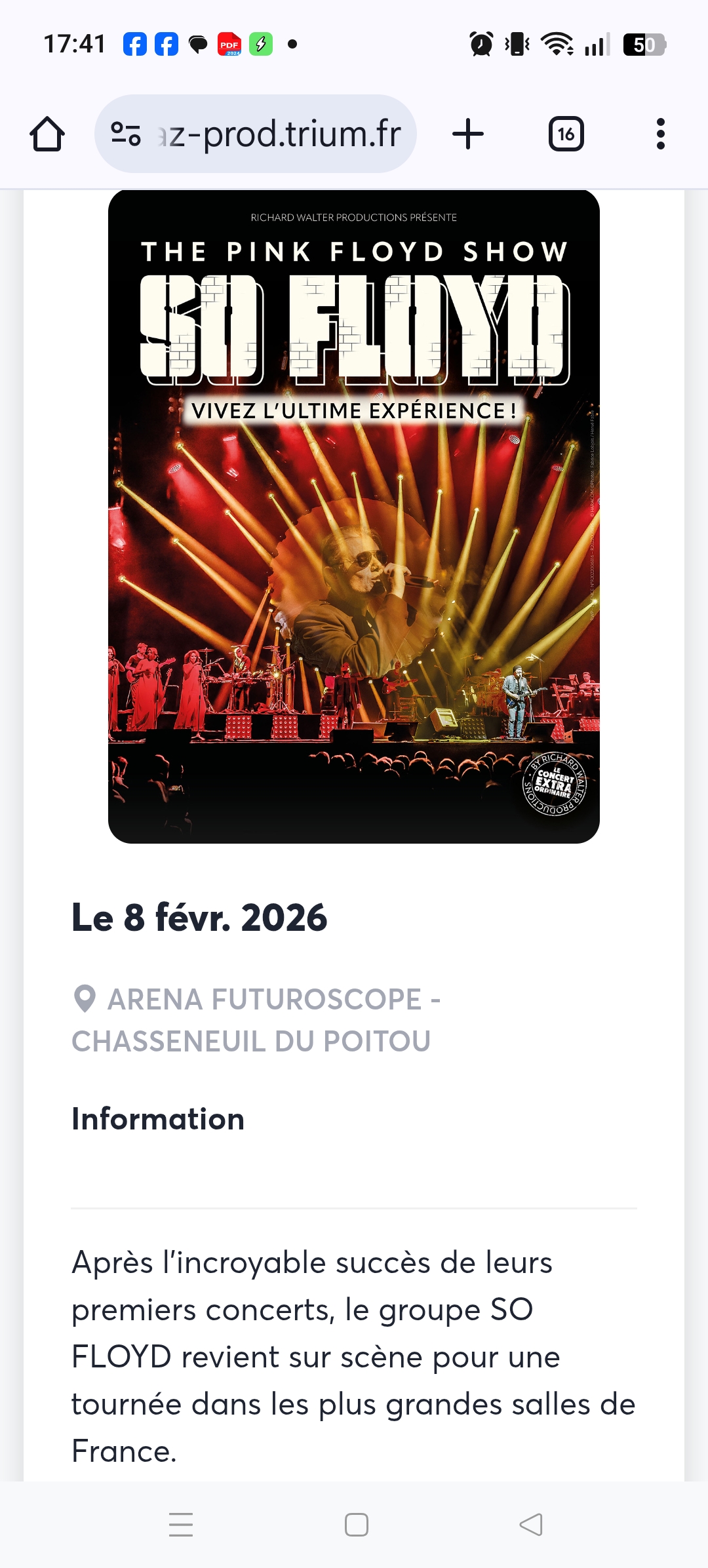The image size is (708, 1568).
Task: Open a new browser tab
Action: [468, 134]
